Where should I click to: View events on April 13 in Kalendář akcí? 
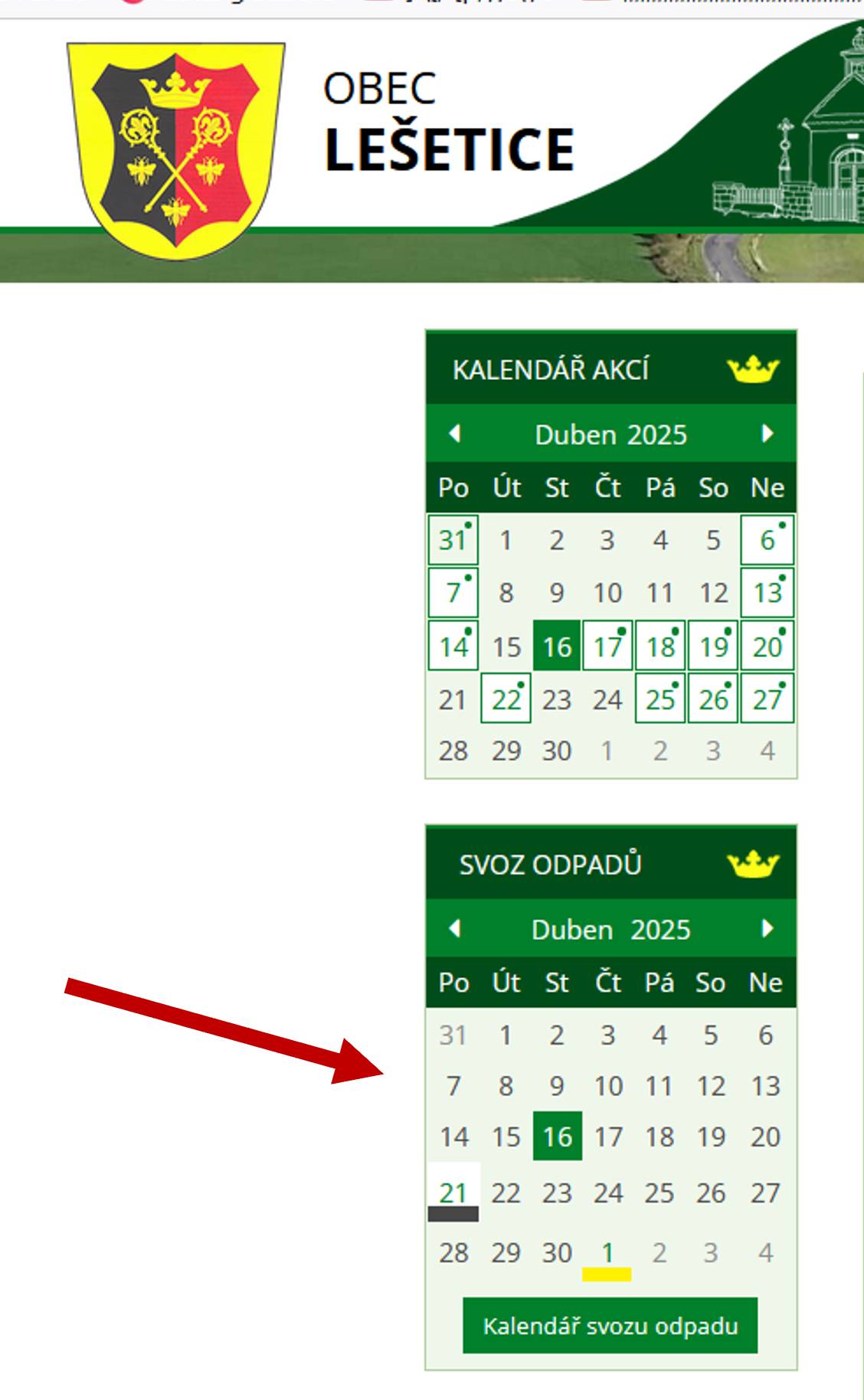click(x=767, y=593)
